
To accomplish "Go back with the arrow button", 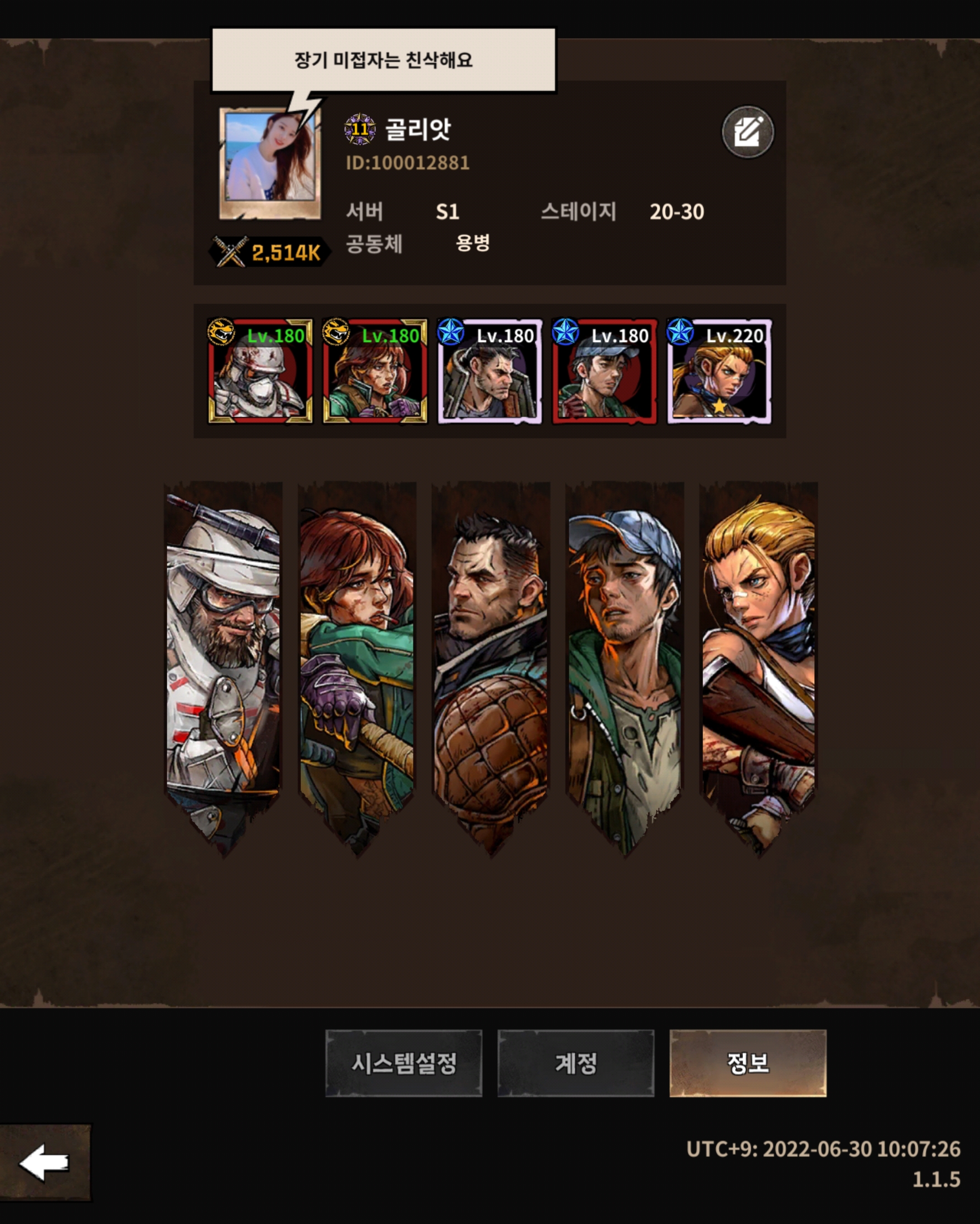I will pyautogui.click(x=44, y=1162).
